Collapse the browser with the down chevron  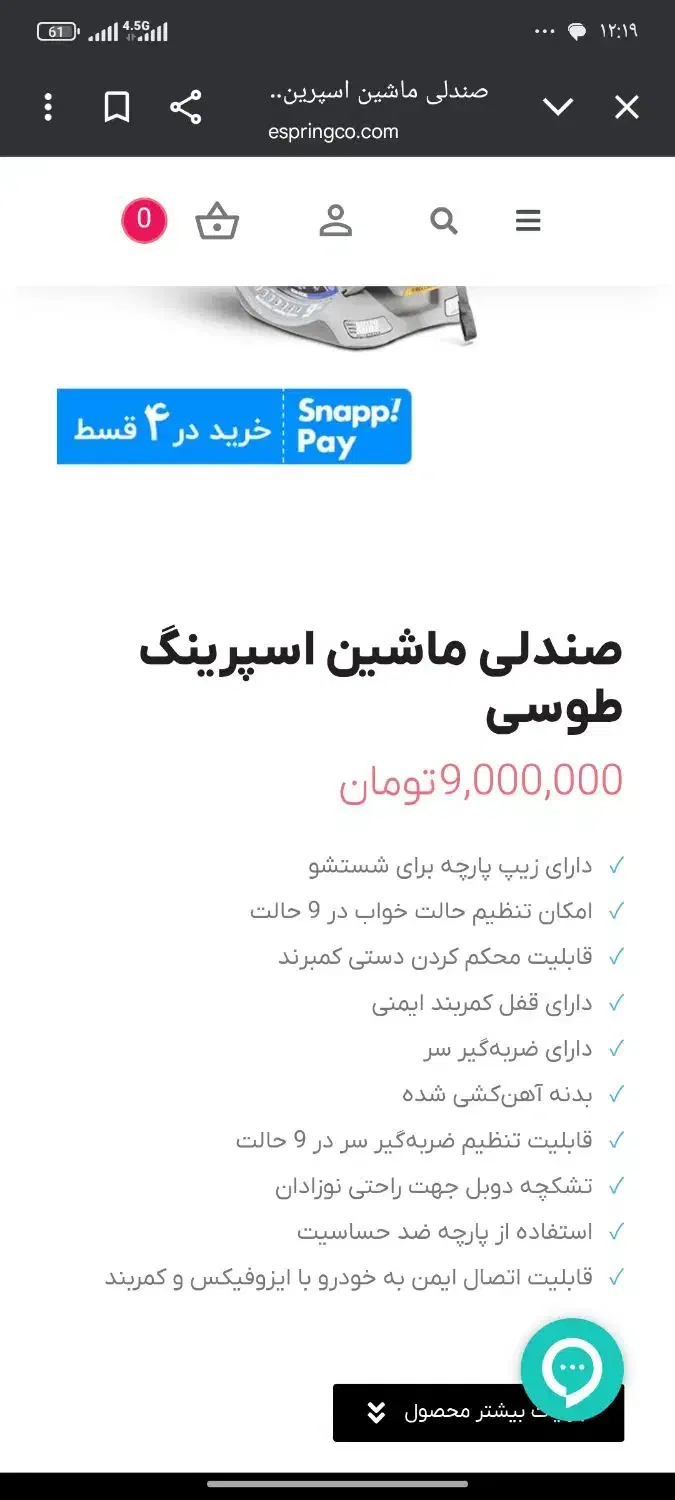[x=557, y=107]
